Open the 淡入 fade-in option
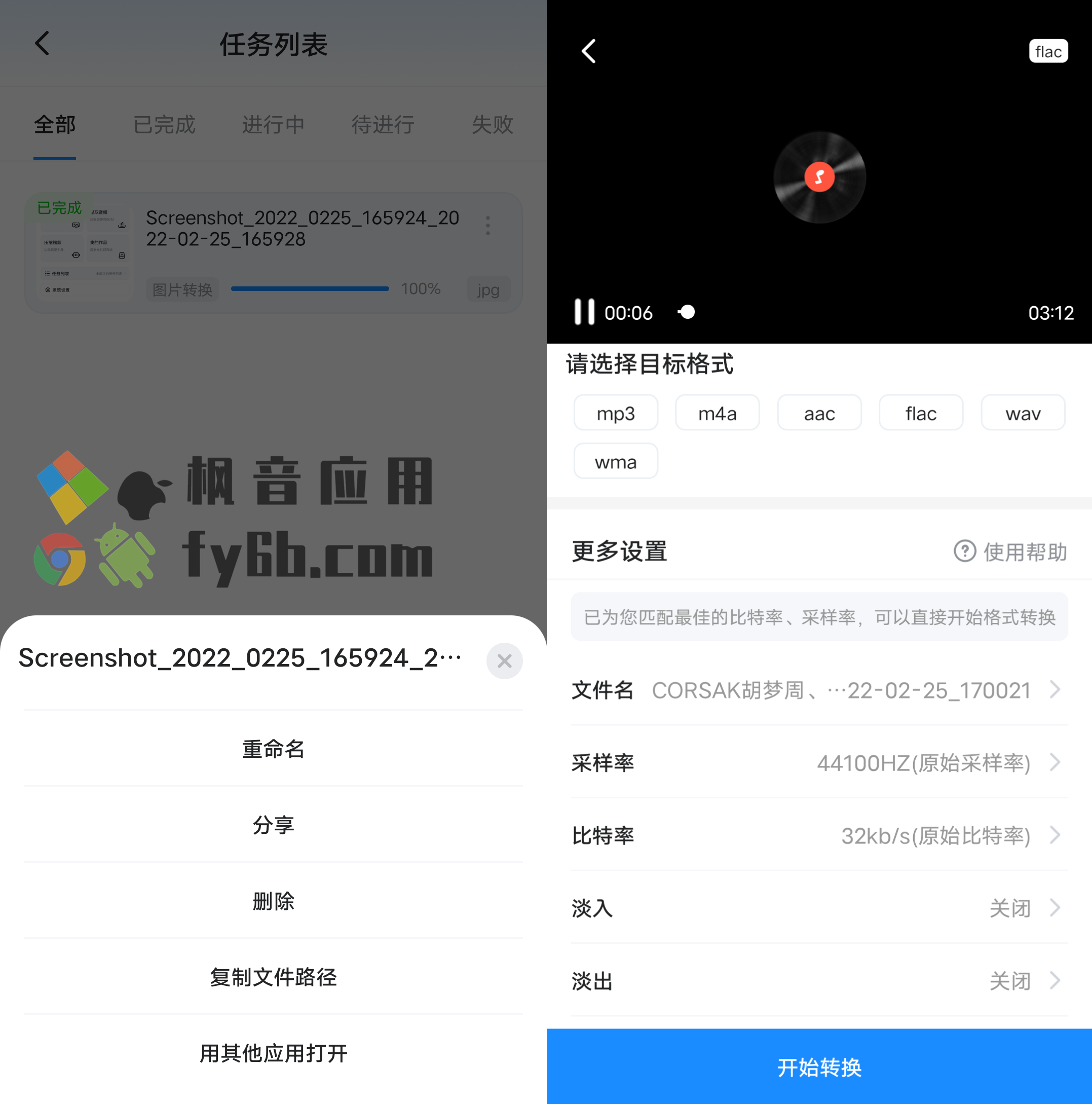1092x1104 pixels. (819, 908)
